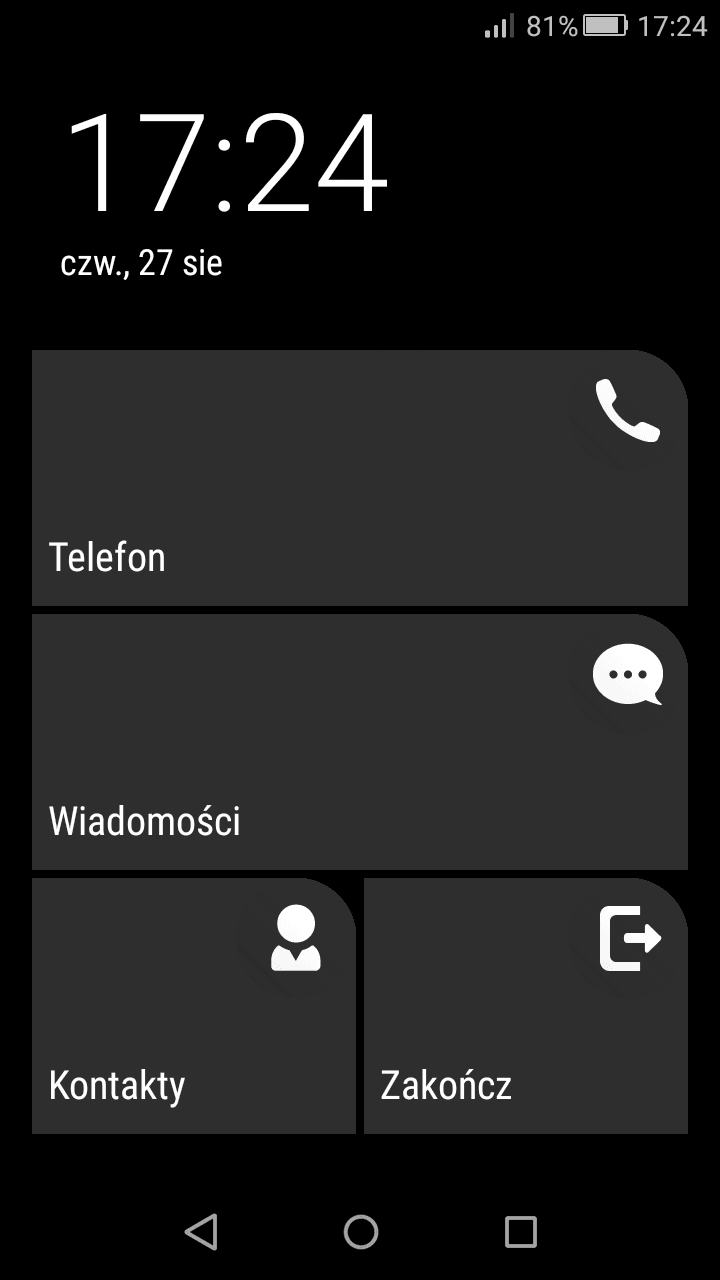Open recent apps square button
720x1280 pixels.
click(520, 1231)
